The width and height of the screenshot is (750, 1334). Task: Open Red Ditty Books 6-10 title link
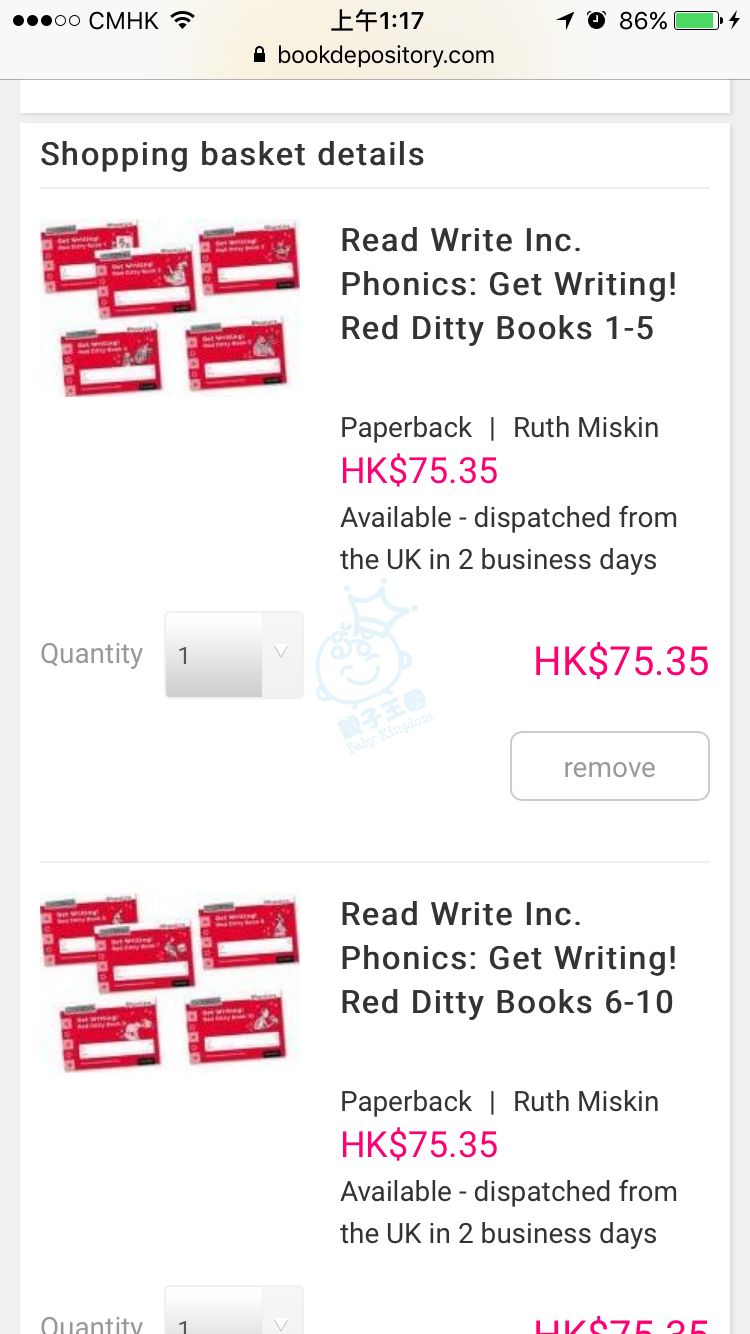coord(508,958)
